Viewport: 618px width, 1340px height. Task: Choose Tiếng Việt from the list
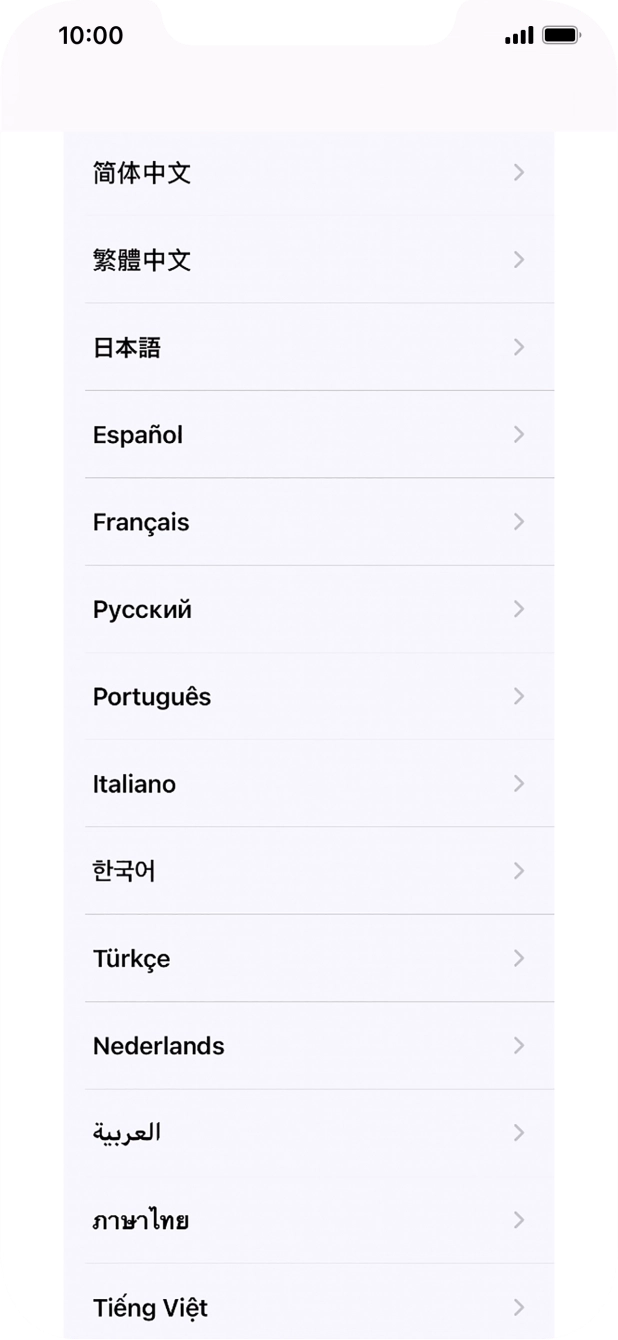pyautogui.click(x=308, y=1306)
